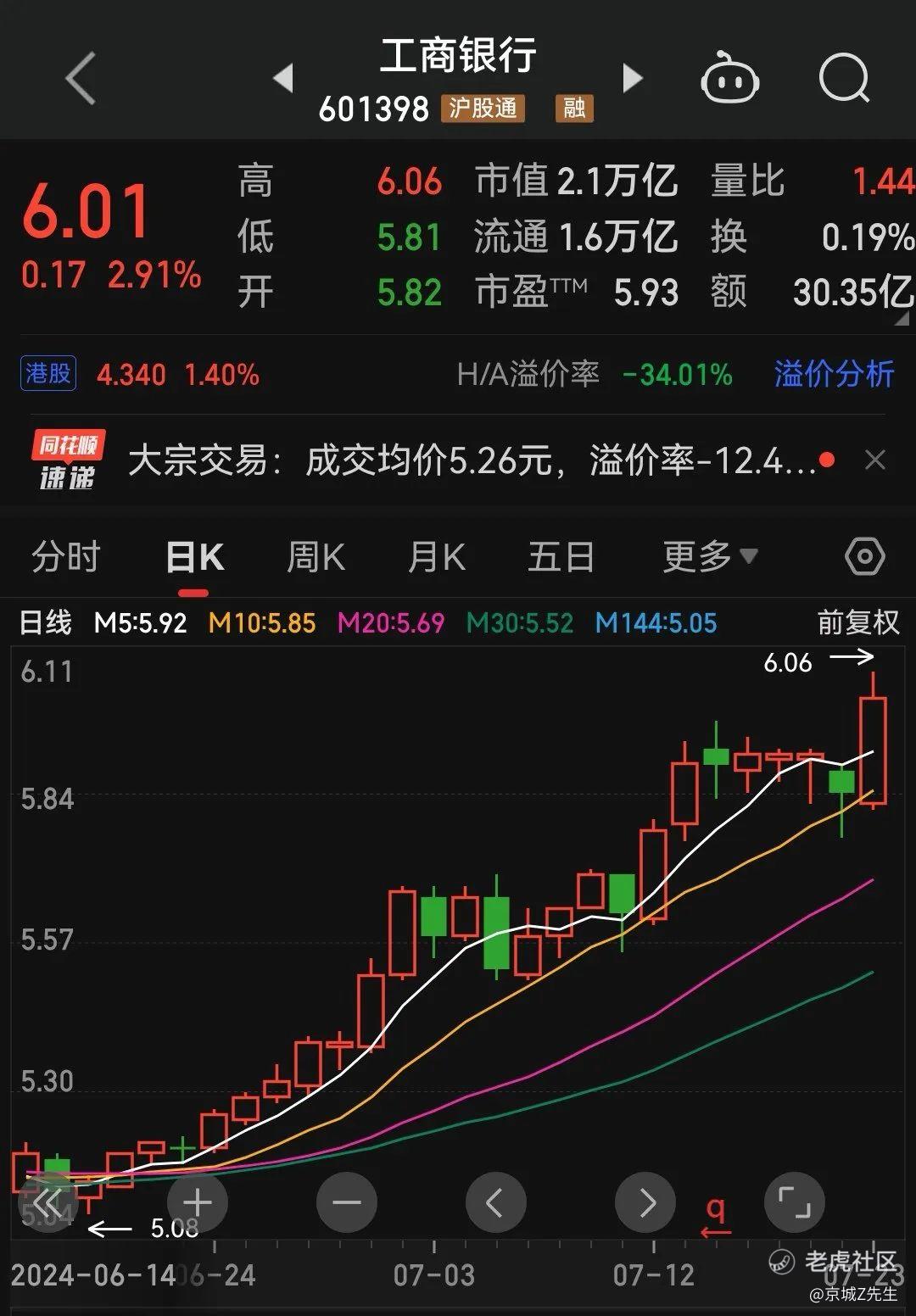Zoom in the K-line chart
The image size is (916, 1316).
click(198, 1202)
